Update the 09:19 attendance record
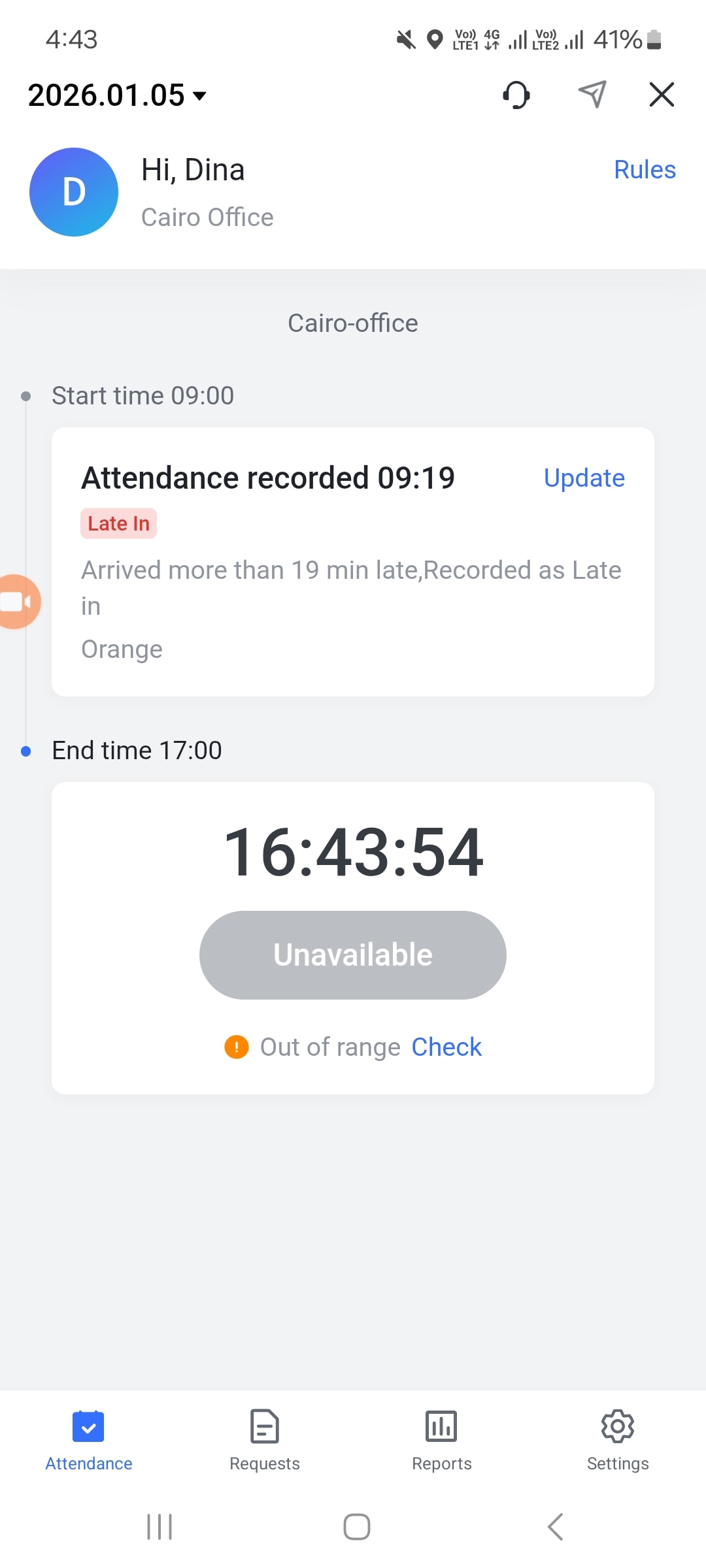 584,478
